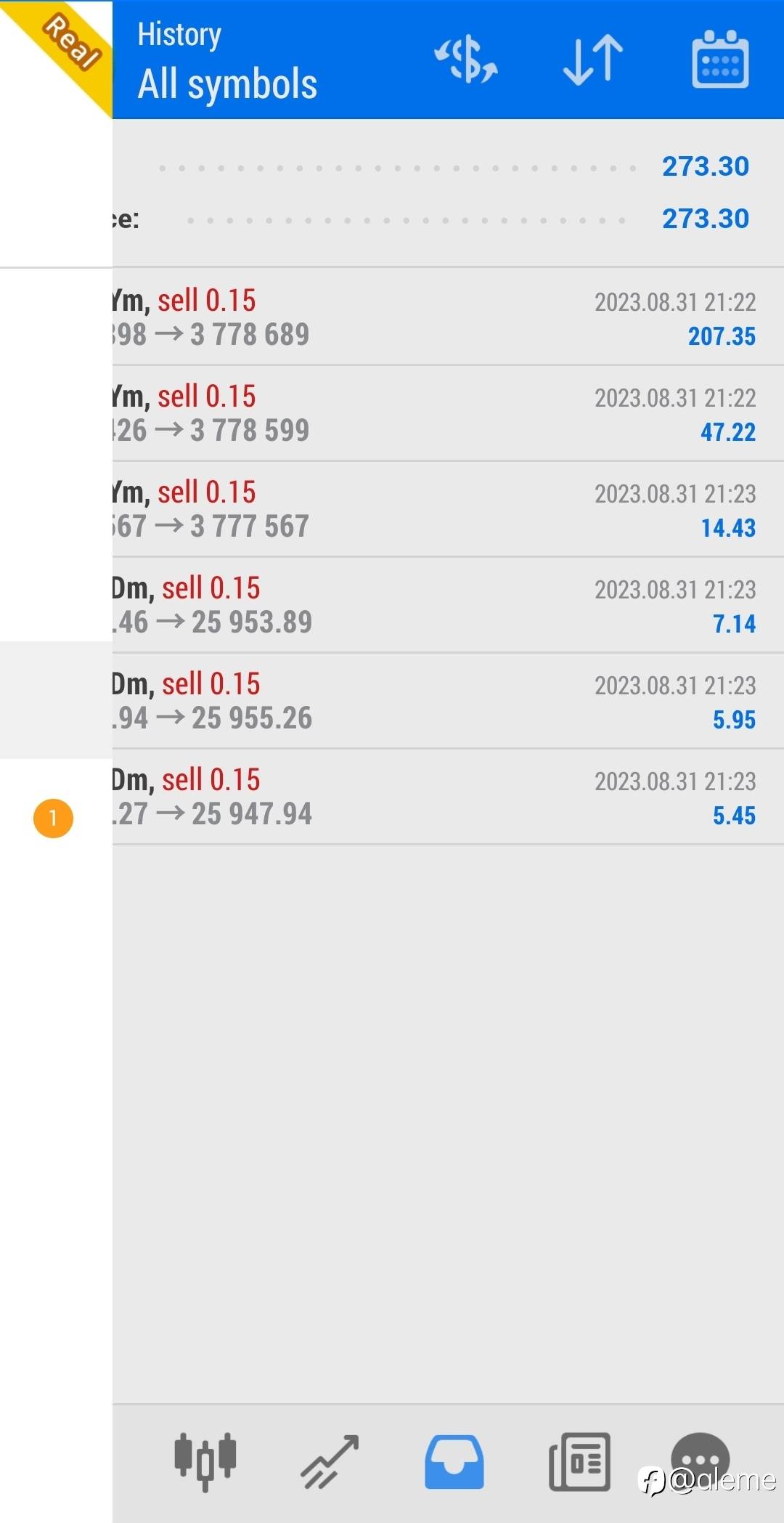The image size is (784, 1523).
Task: Open the sell trade with profit 5.45
Action: pos(447,797)
